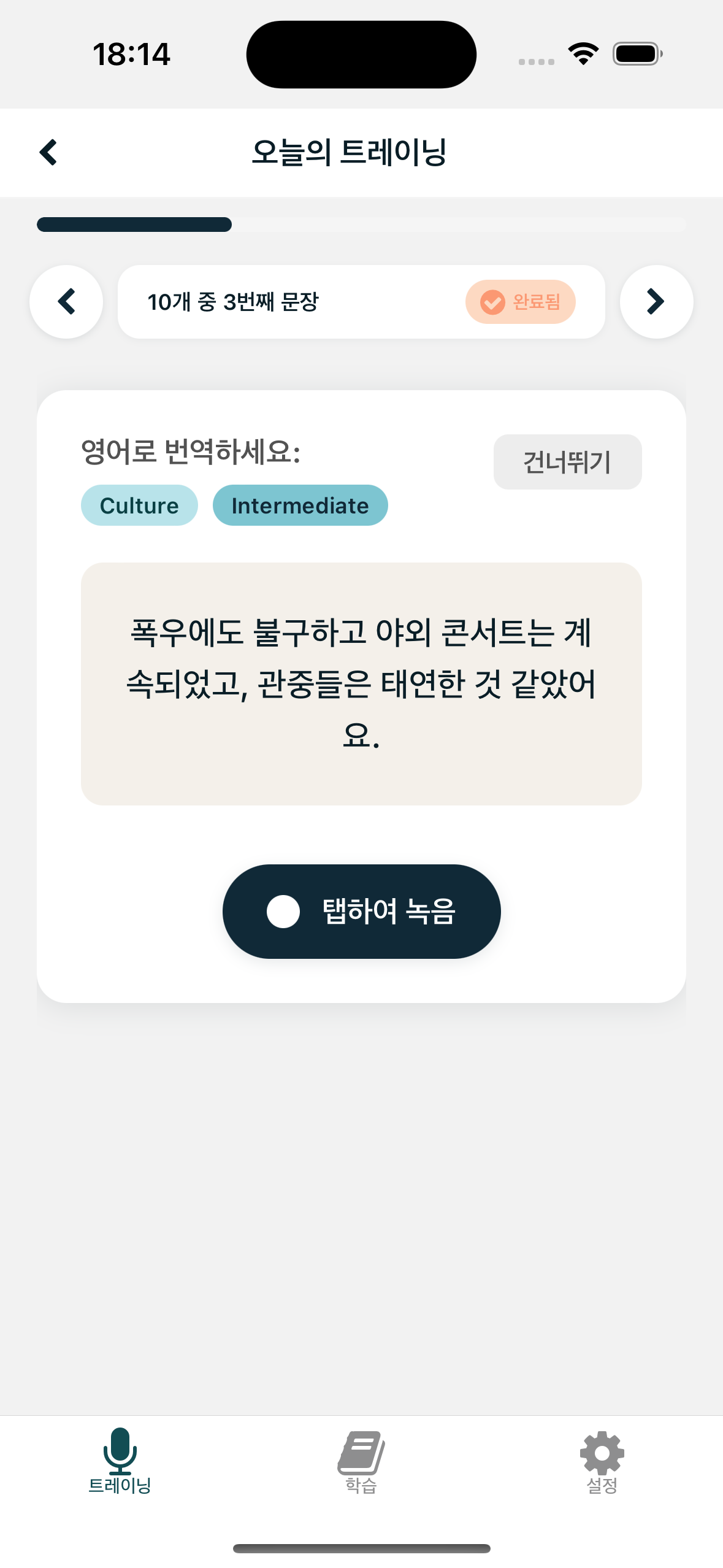The width and height of the screenshot is (723, 1568).
Task: Click the left chevron to see previous sentence
Action: click(66, 302)
